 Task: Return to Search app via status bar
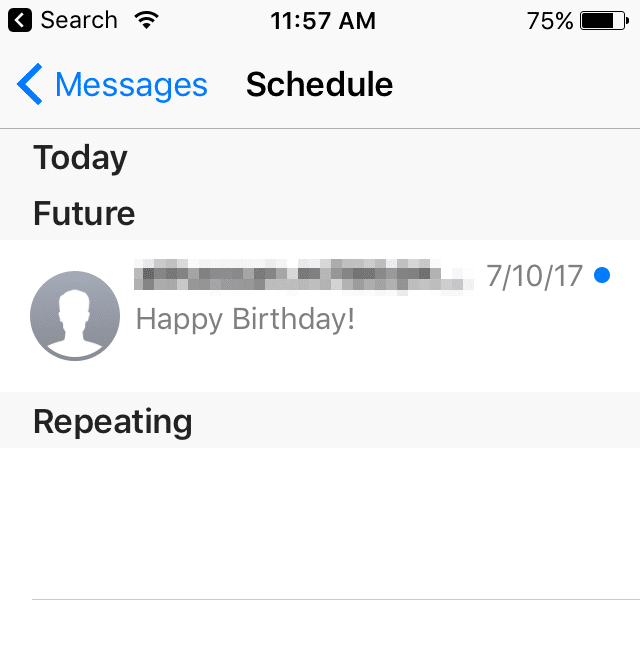coord(64,20)
